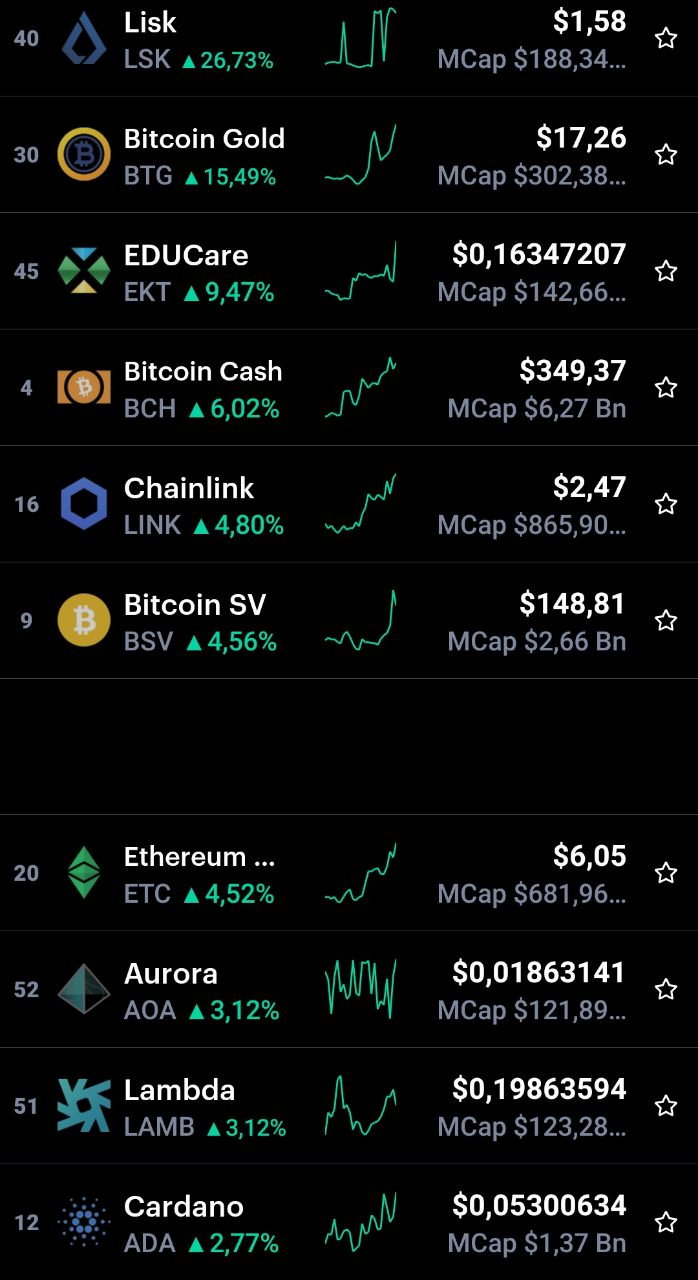Viewport: 698px width, 1280px height.
Task: Open Bitcoin Cash details
Action: (349, 388)
